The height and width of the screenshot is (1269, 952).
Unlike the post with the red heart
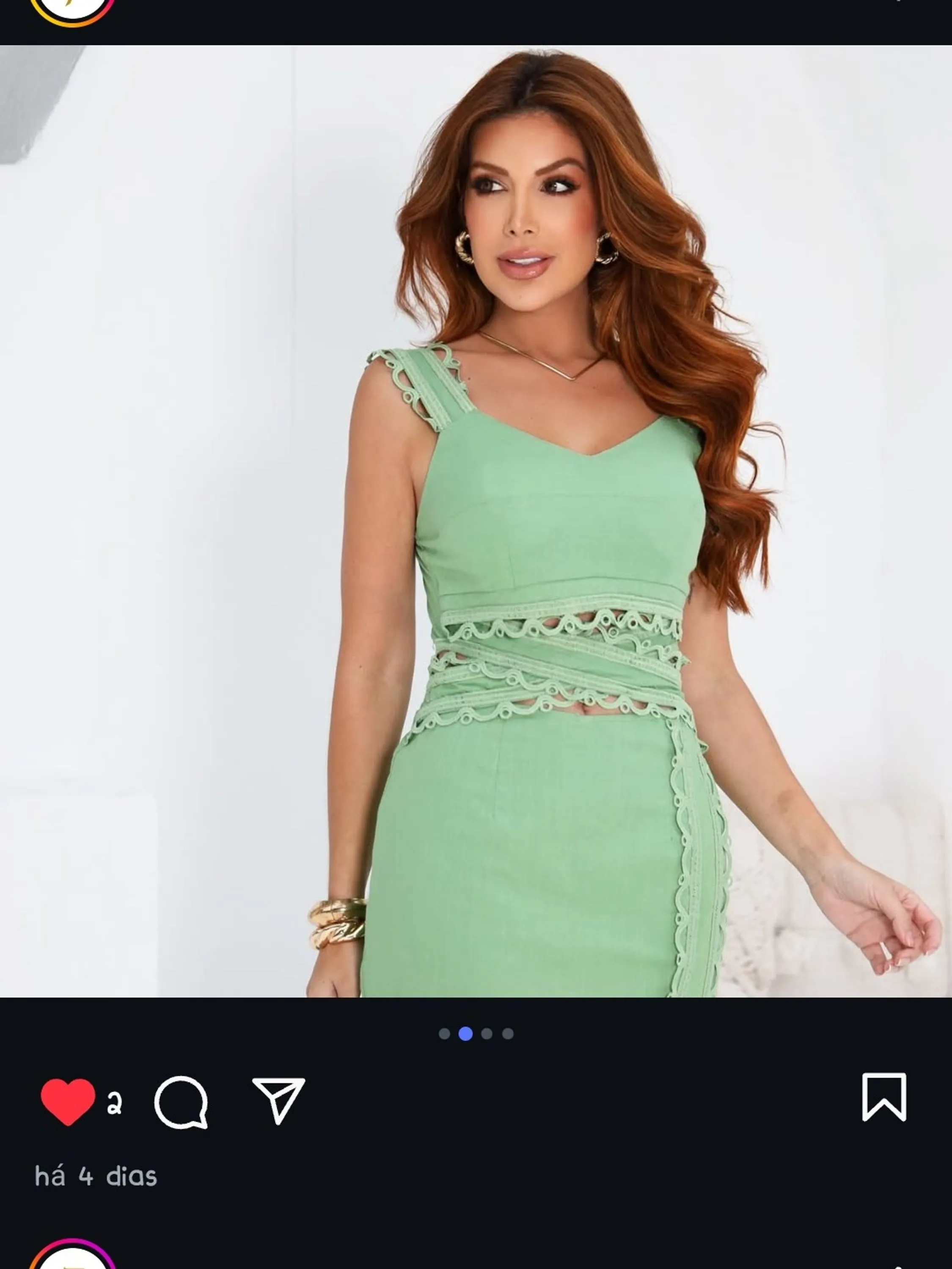tap(68, 1101)
